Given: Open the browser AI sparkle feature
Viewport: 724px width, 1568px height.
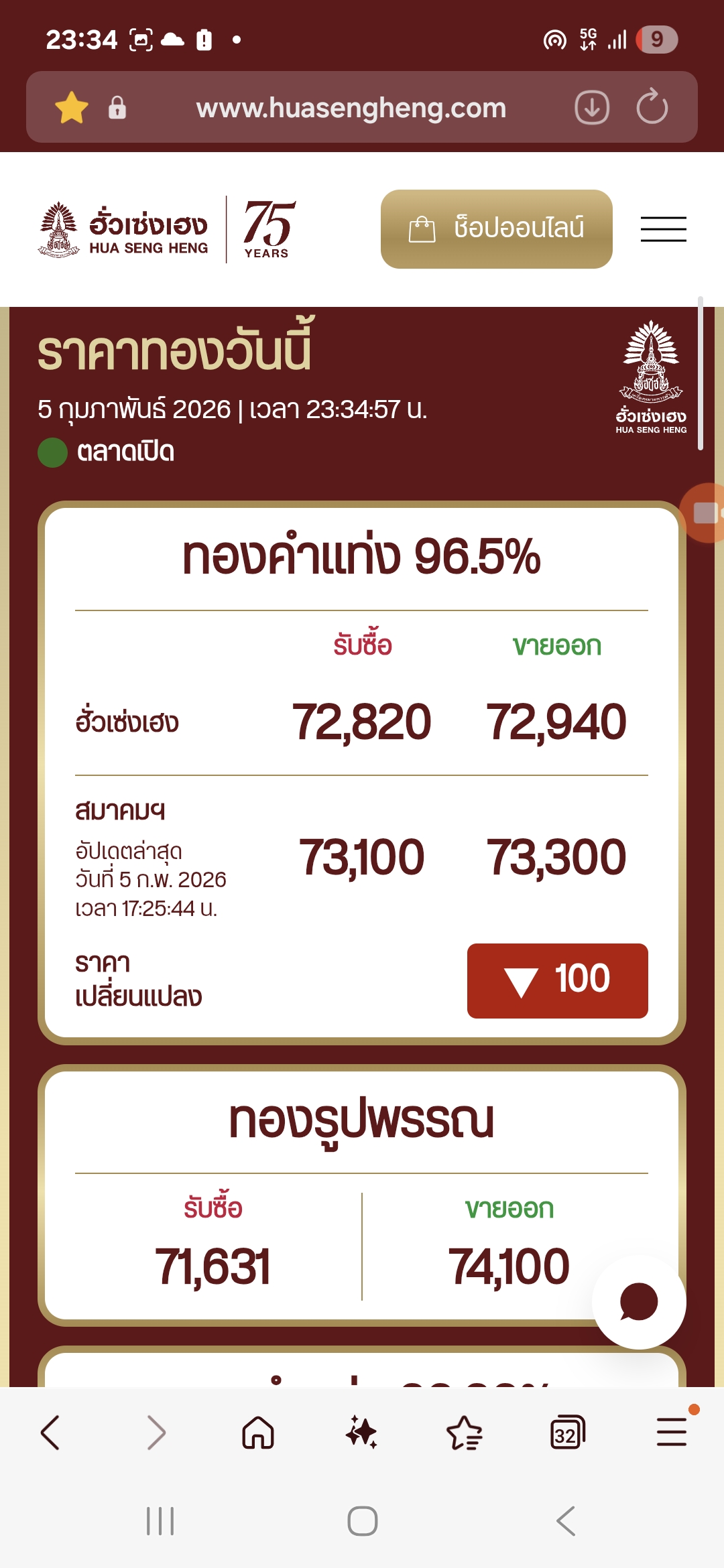Looking at the screenshot, I should pyautogui.click(x=361, y=1433).
